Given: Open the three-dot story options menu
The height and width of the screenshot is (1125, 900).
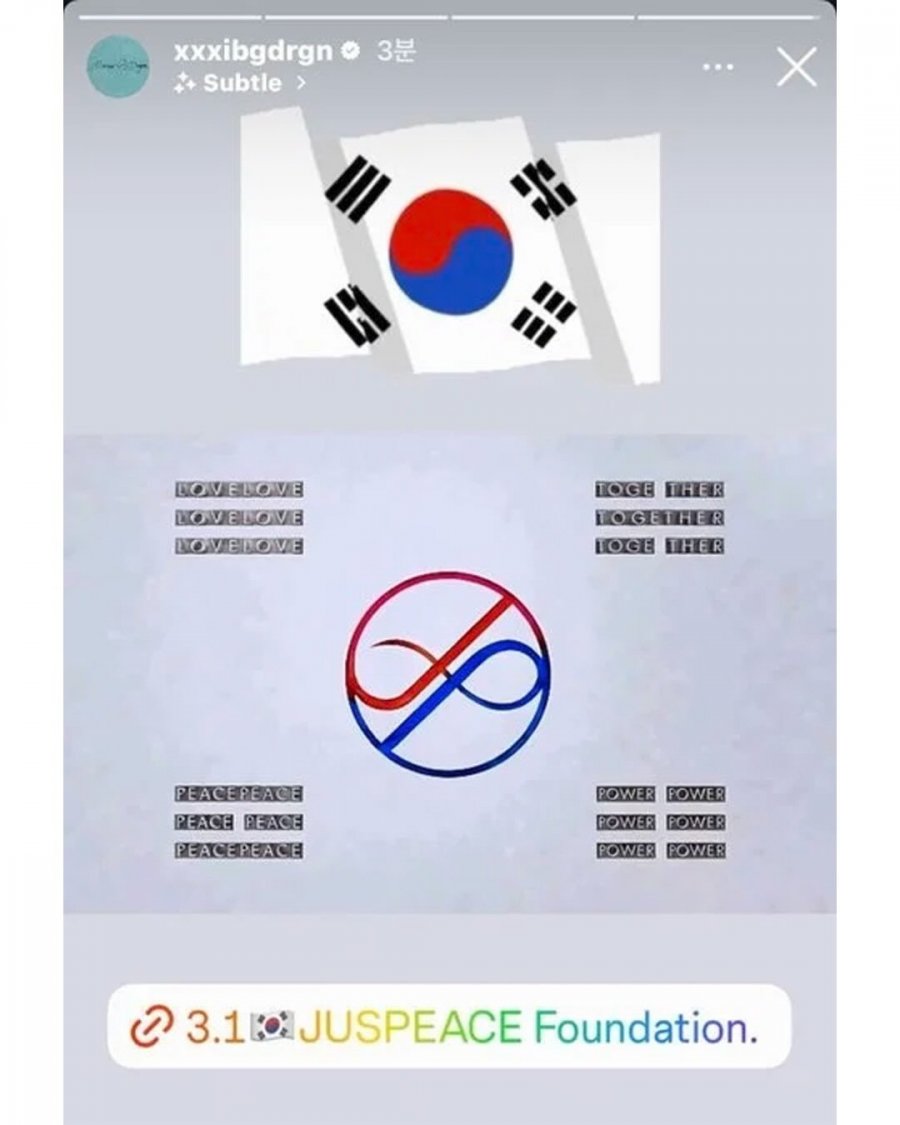Looking at the screenshot, I should pos(718,67).
